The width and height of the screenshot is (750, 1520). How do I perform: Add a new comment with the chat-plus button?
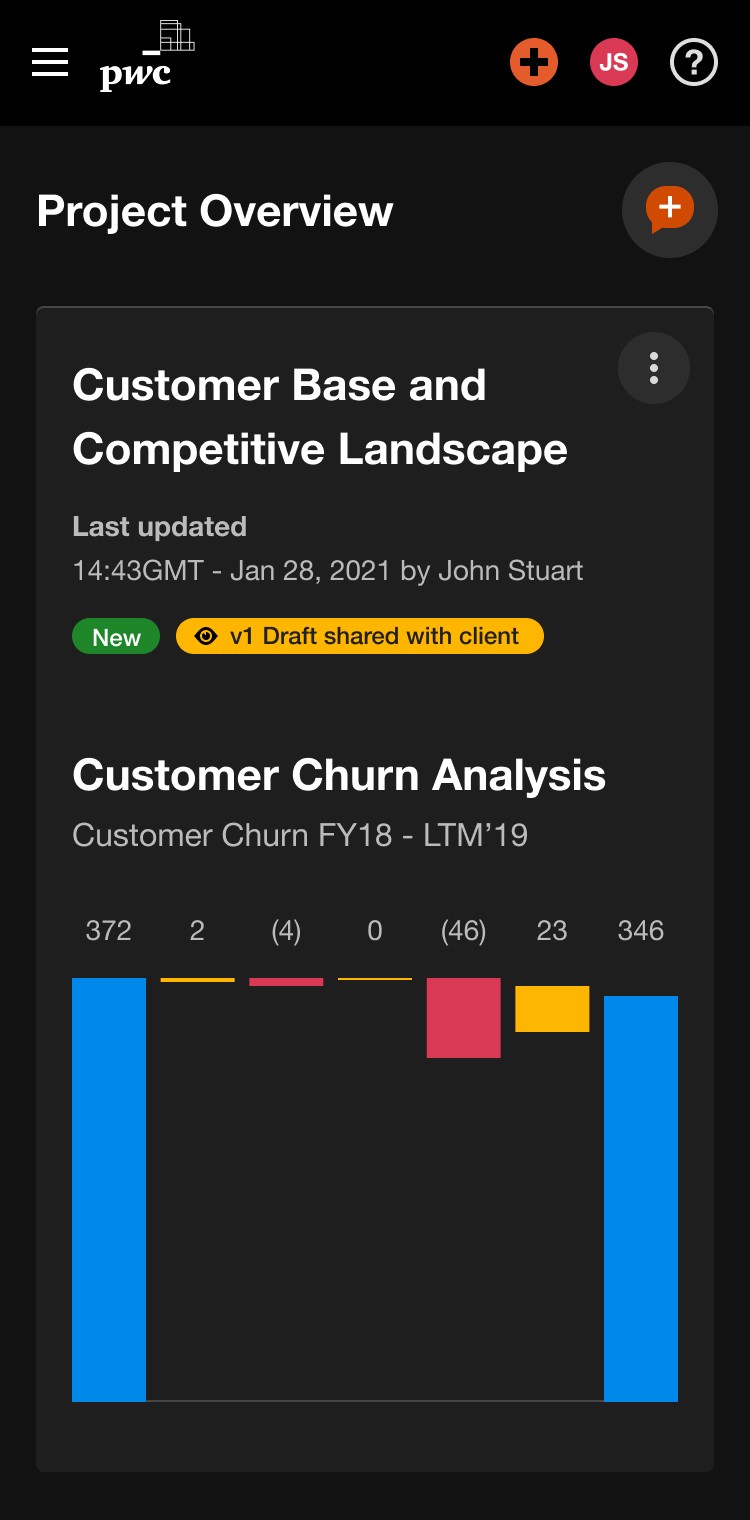(670, 210)
